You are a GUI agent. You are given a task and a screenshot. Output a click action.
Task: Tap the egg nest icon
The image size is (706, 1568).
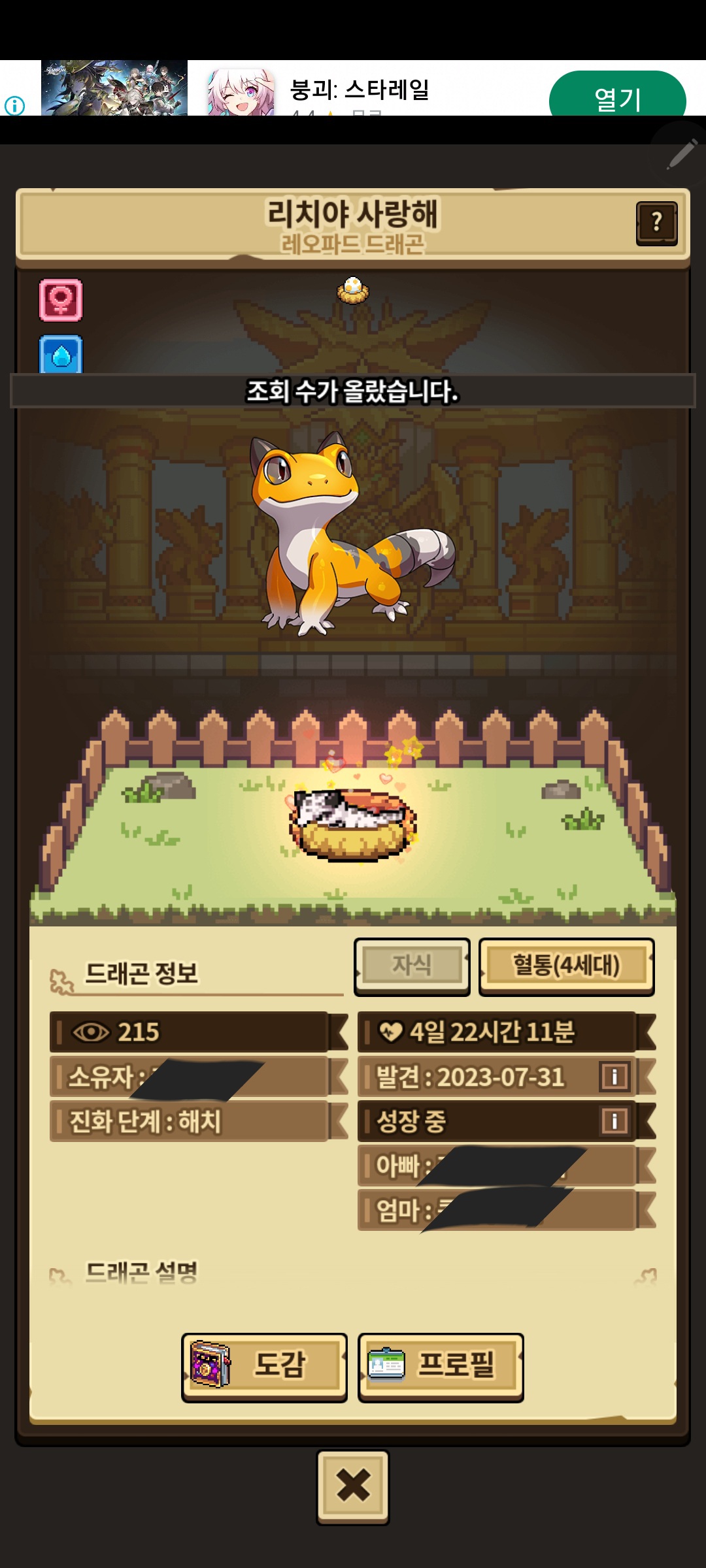[353, 289]
